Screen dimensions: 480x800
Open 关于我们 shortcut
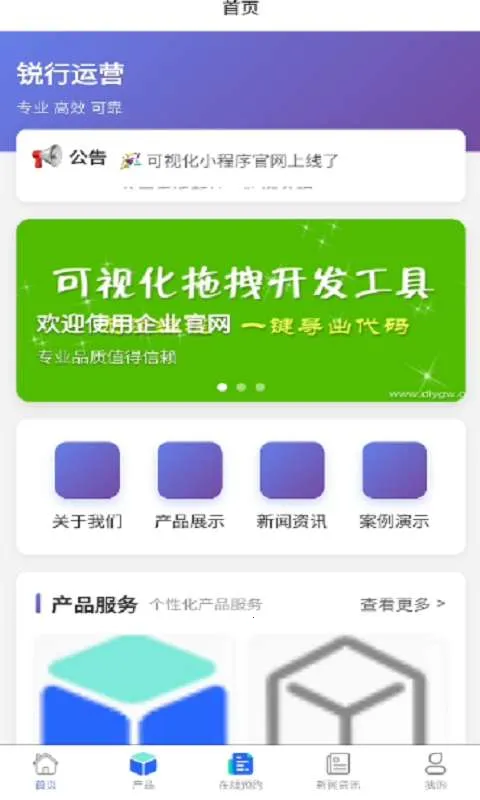point(87,485)
